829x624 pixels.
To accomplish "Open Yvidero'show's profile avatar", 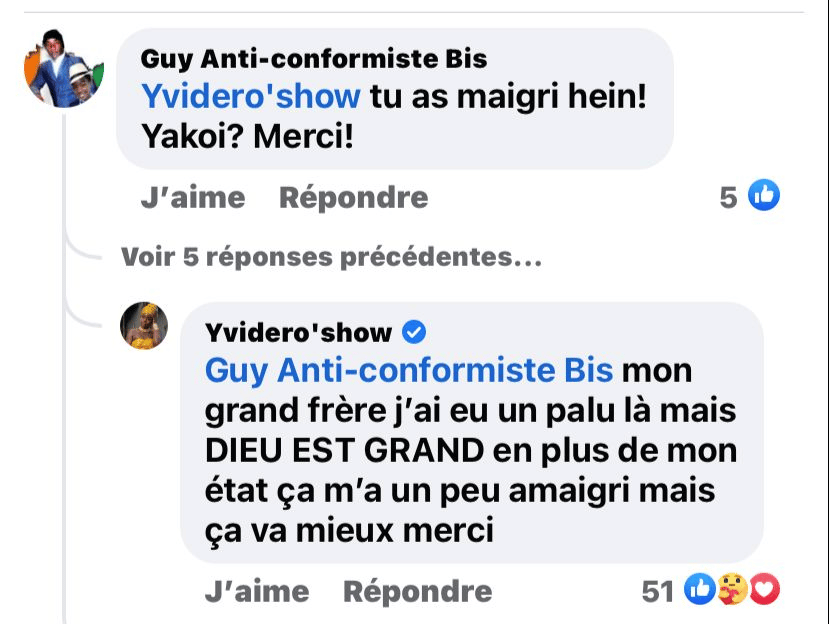I will (144, 325).
